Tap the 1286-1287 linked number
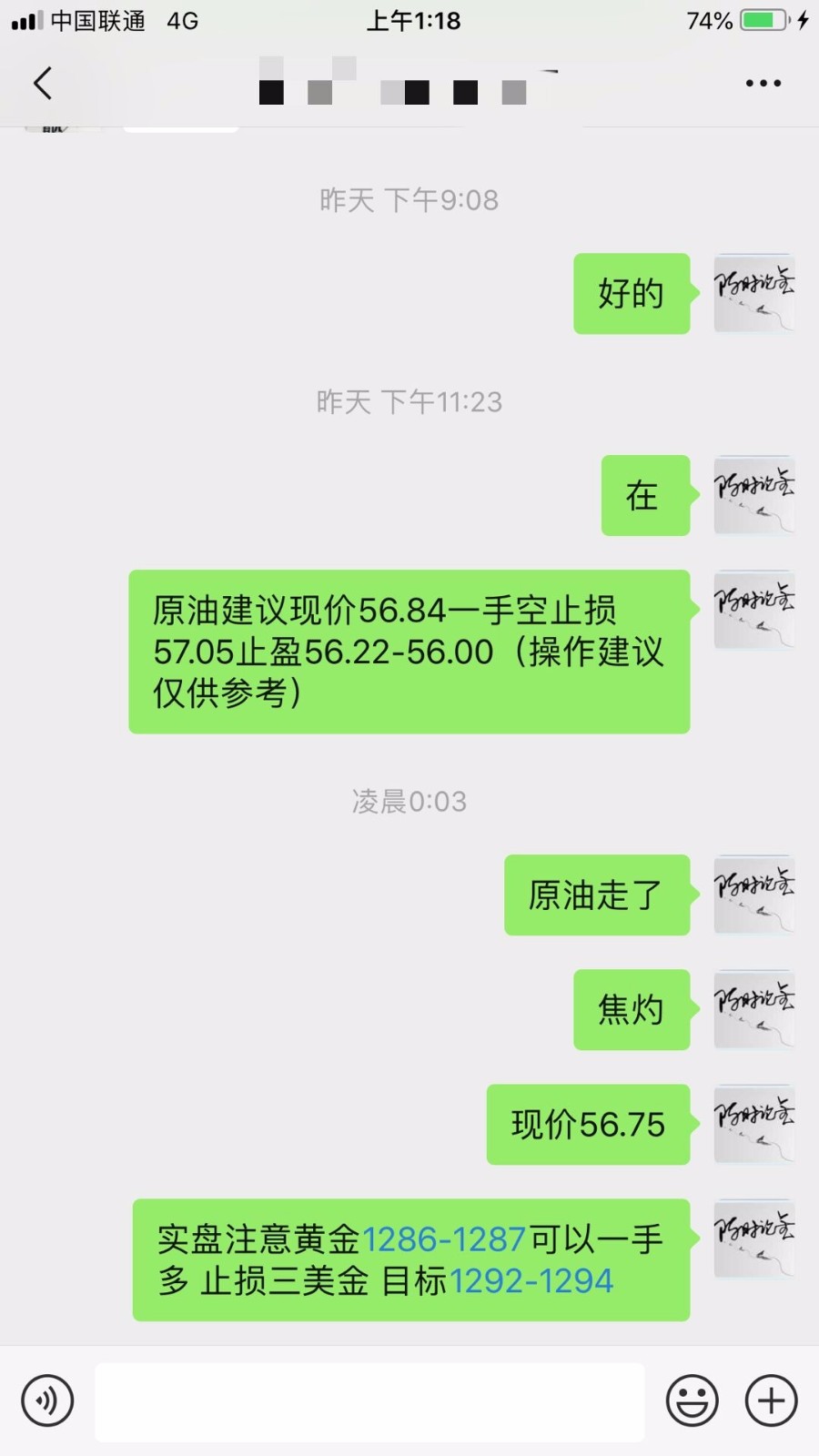The image size is (819, 1456). click(444, 1239)
